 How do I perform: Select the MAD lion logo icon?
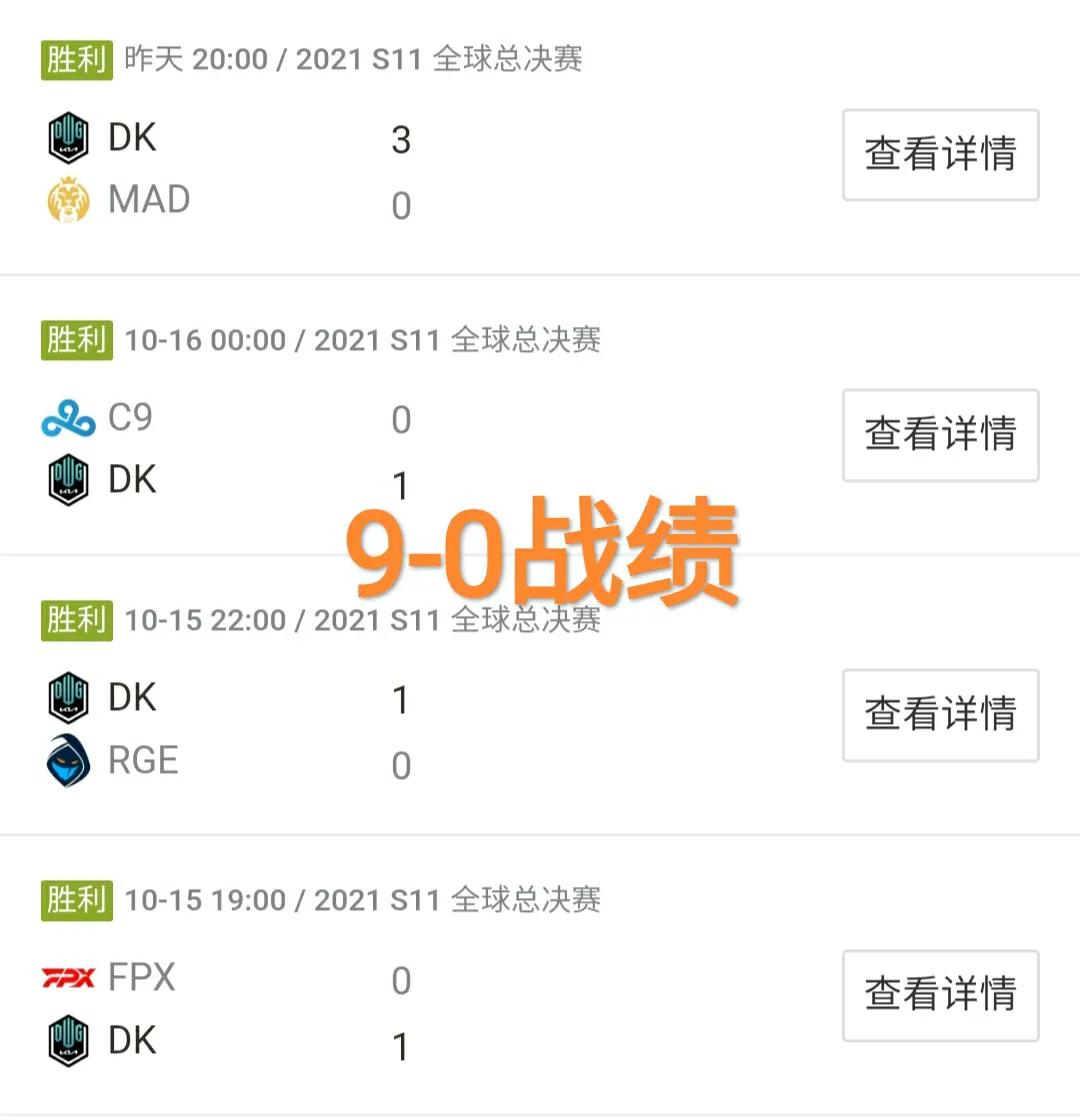pos(68,200)
